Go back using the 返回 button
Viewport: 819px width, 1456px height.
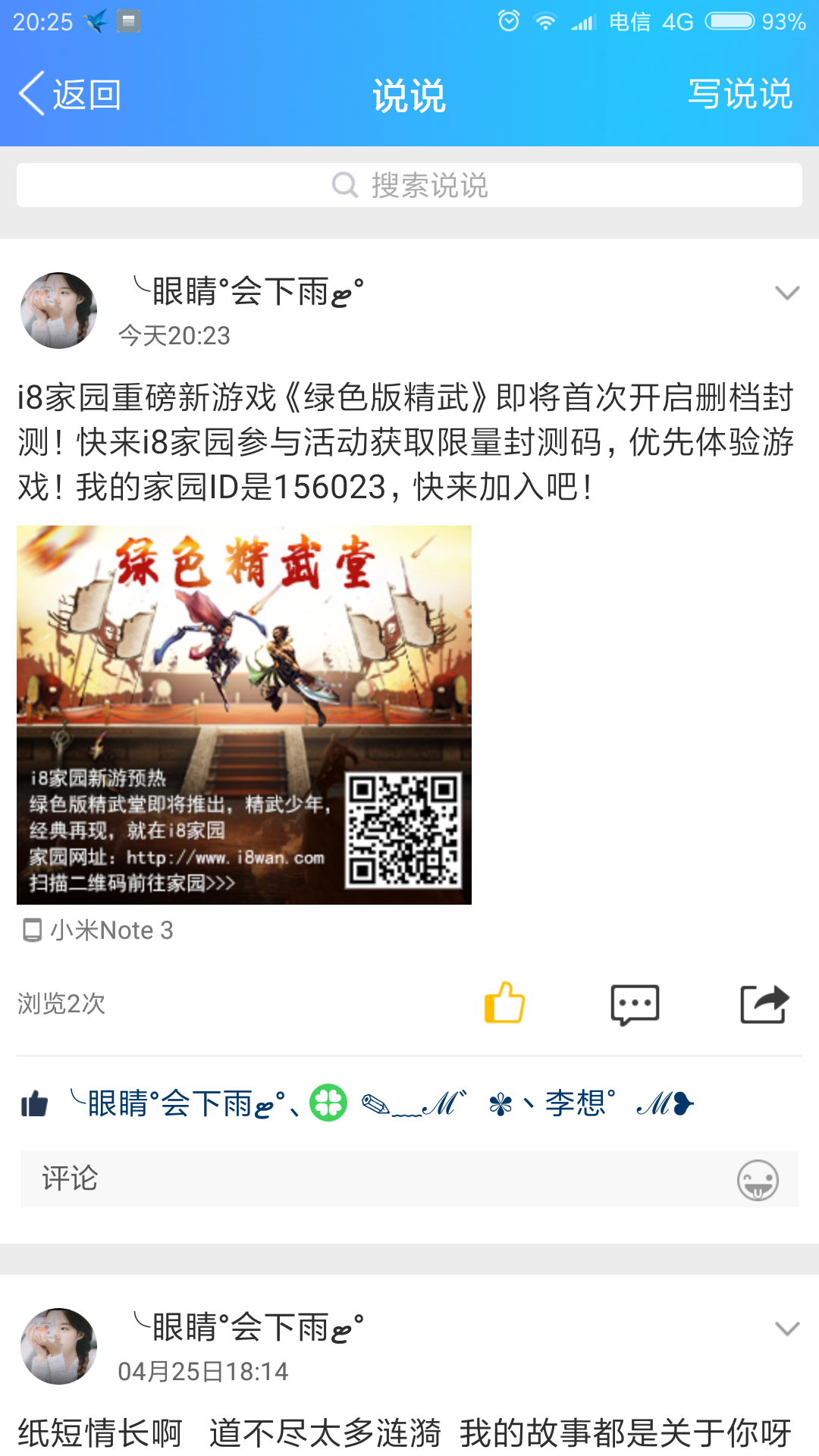[71, 94]
